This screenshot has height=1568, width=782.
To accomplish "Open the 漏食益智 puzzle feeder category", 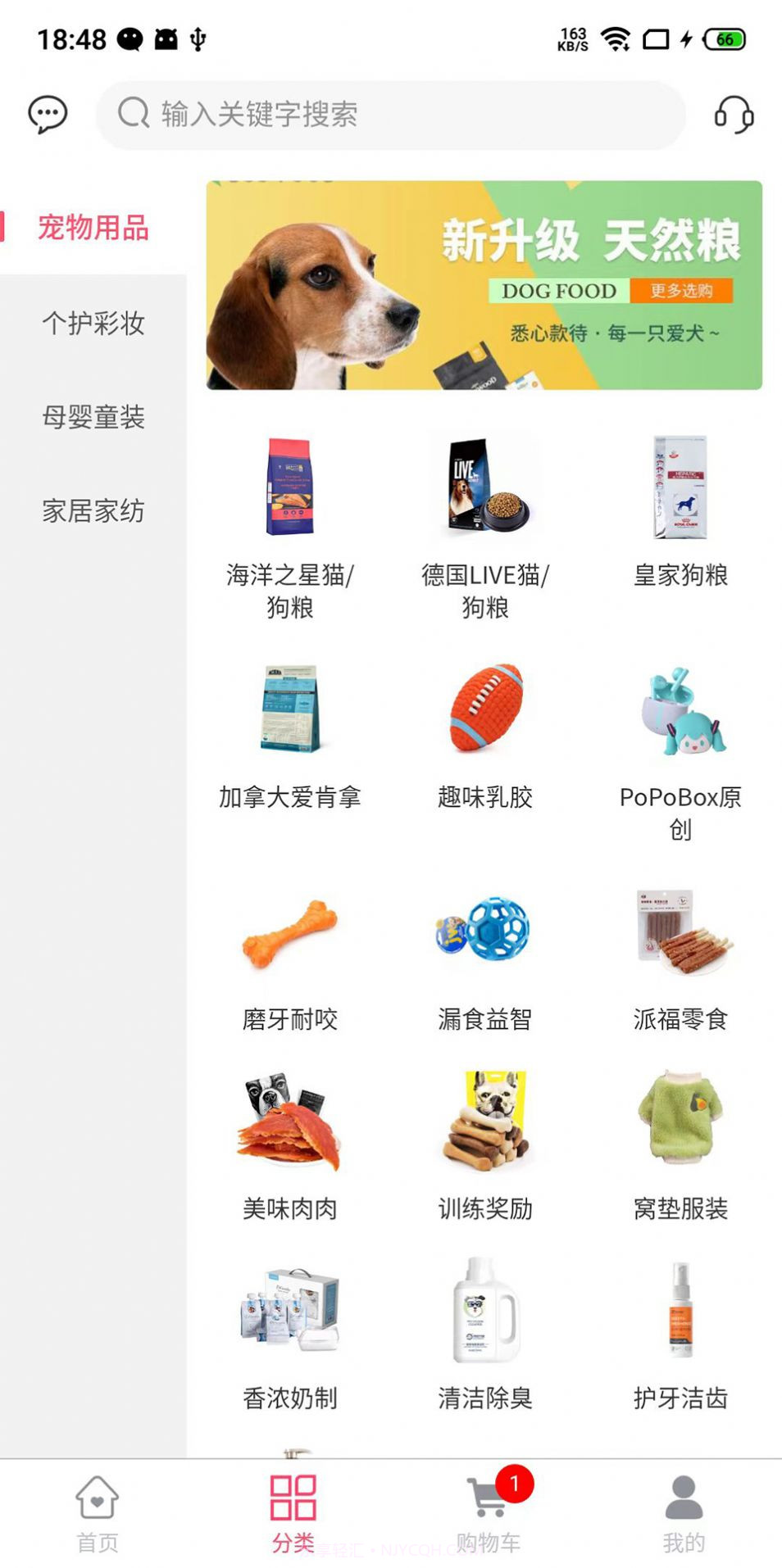I will coord(484,934).
